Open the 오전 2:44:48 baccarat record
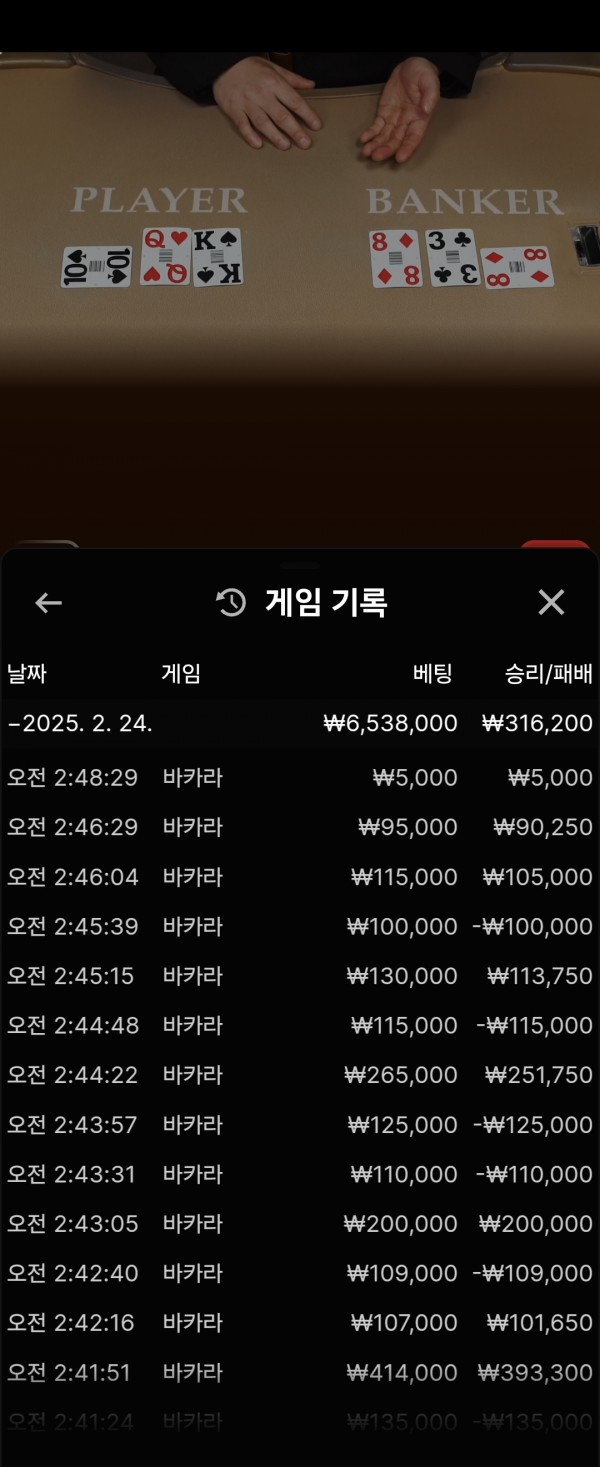Viewport: 600px width, 1467px height. click(300, 1025)
